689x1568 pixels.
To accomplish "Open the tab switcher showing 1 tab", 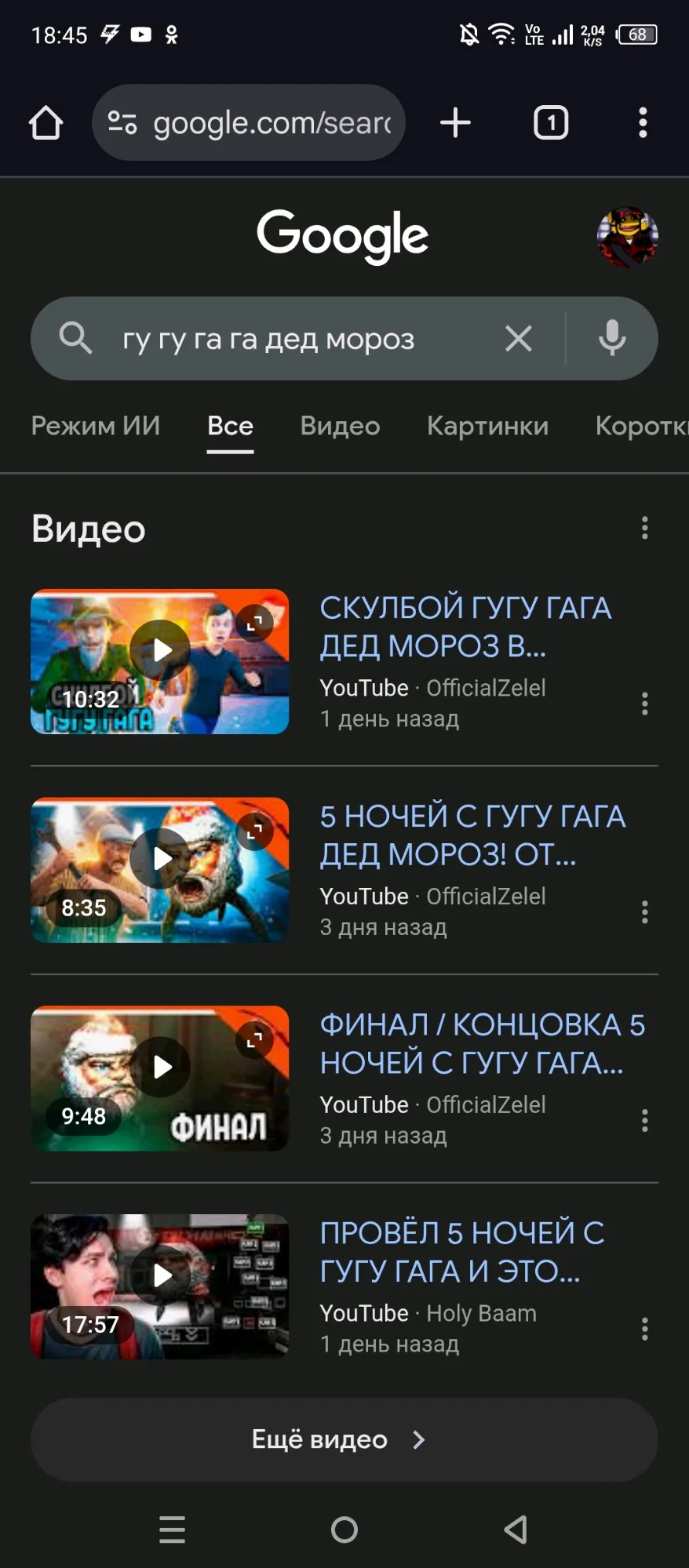I will click(551, 122).
